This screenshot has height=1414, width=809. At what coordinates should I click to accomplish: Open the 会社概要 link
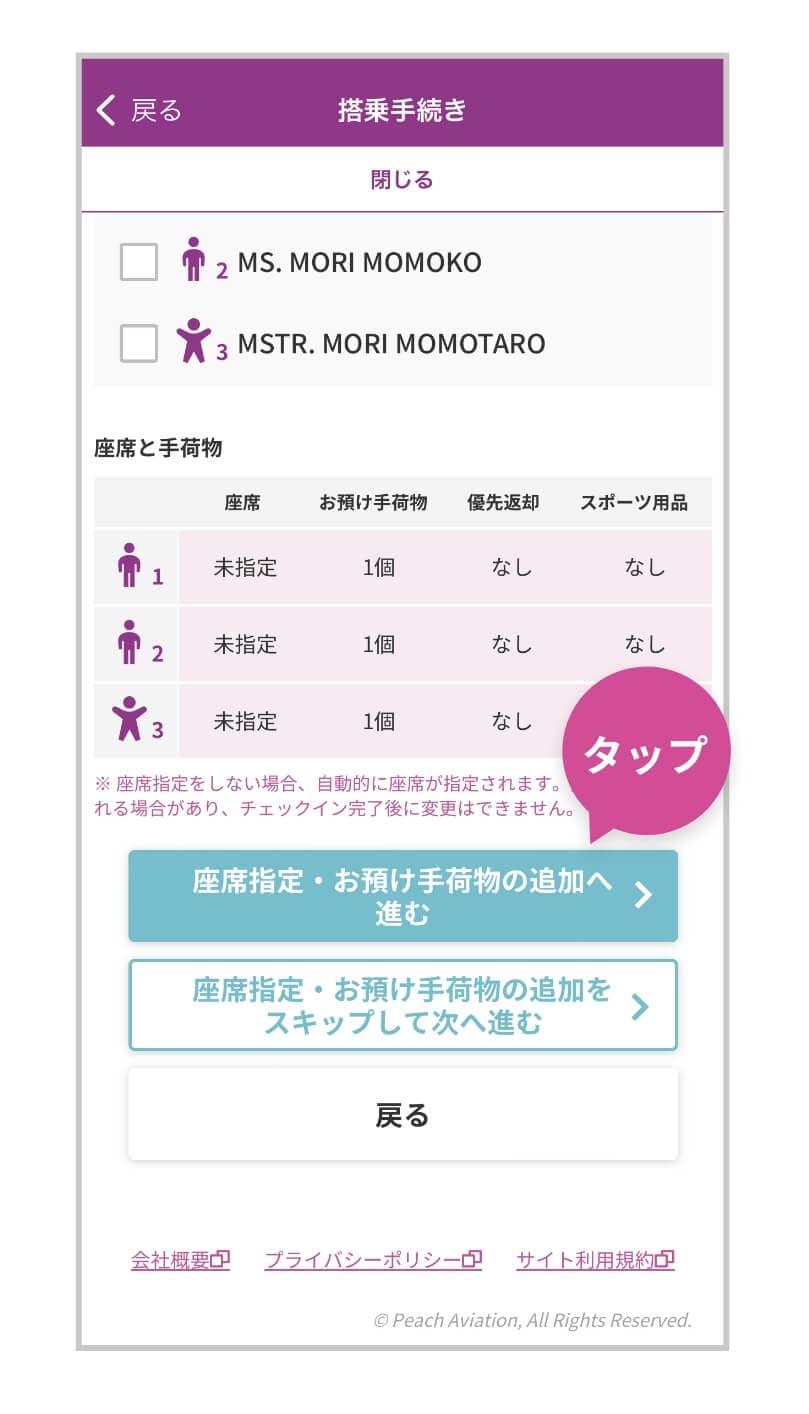pyautogui.click(x=180, y=1260)
